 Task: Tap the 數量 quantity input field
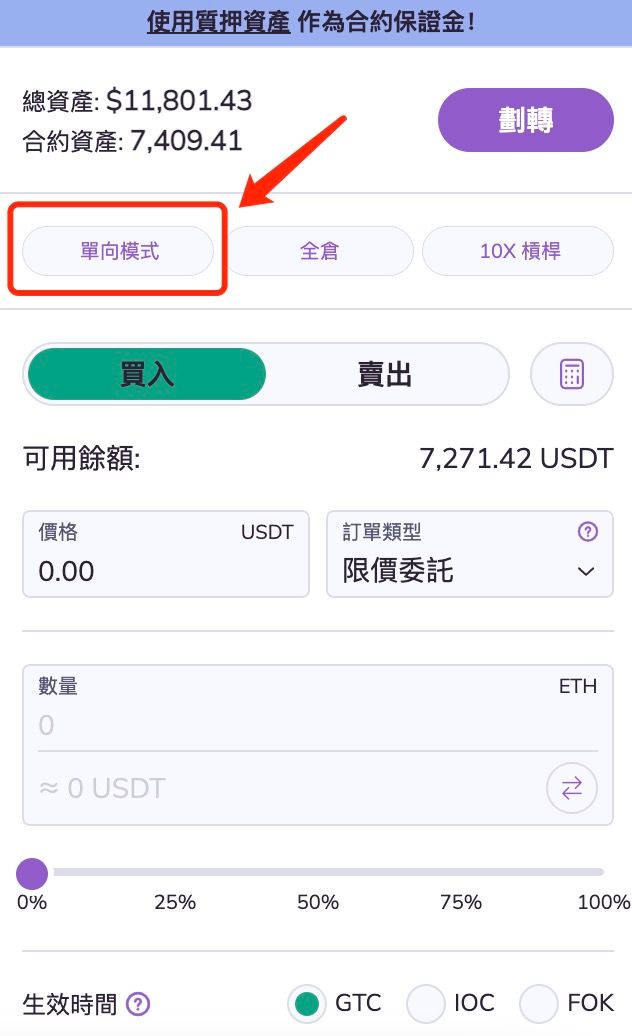[x=318, y=708]
